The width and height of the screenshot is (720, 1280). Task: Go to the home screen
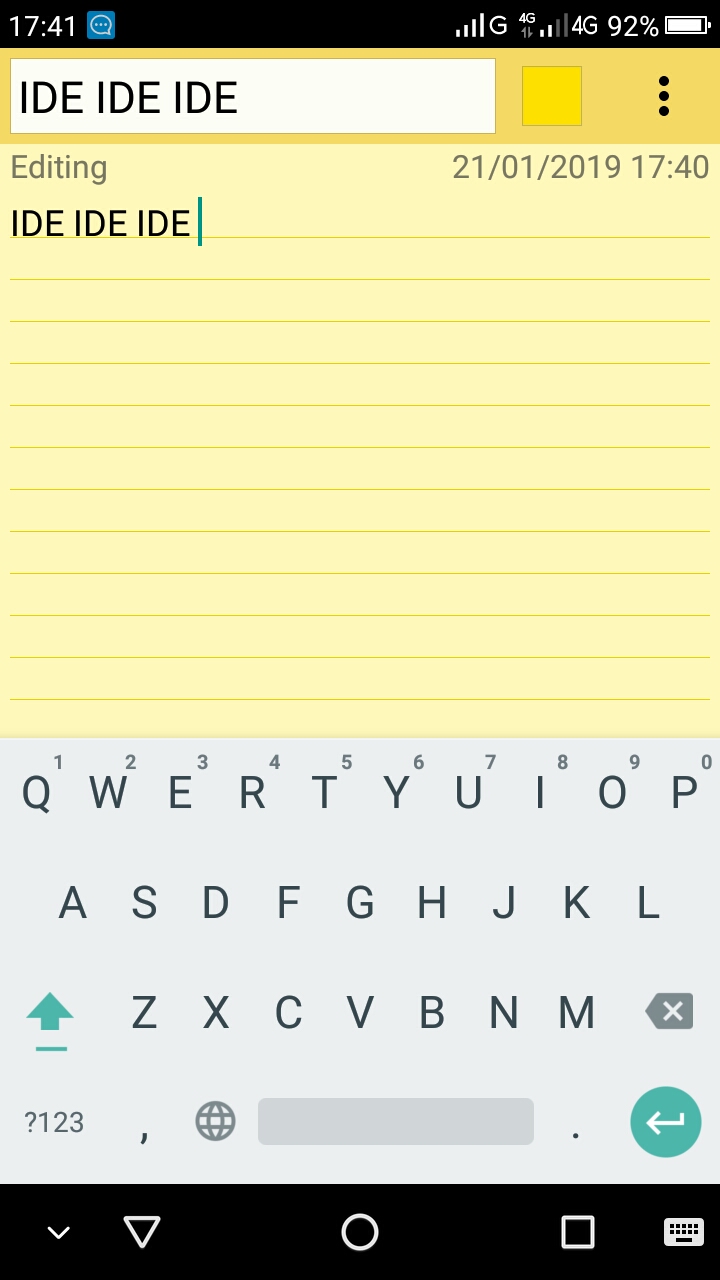click(360, 1232)
